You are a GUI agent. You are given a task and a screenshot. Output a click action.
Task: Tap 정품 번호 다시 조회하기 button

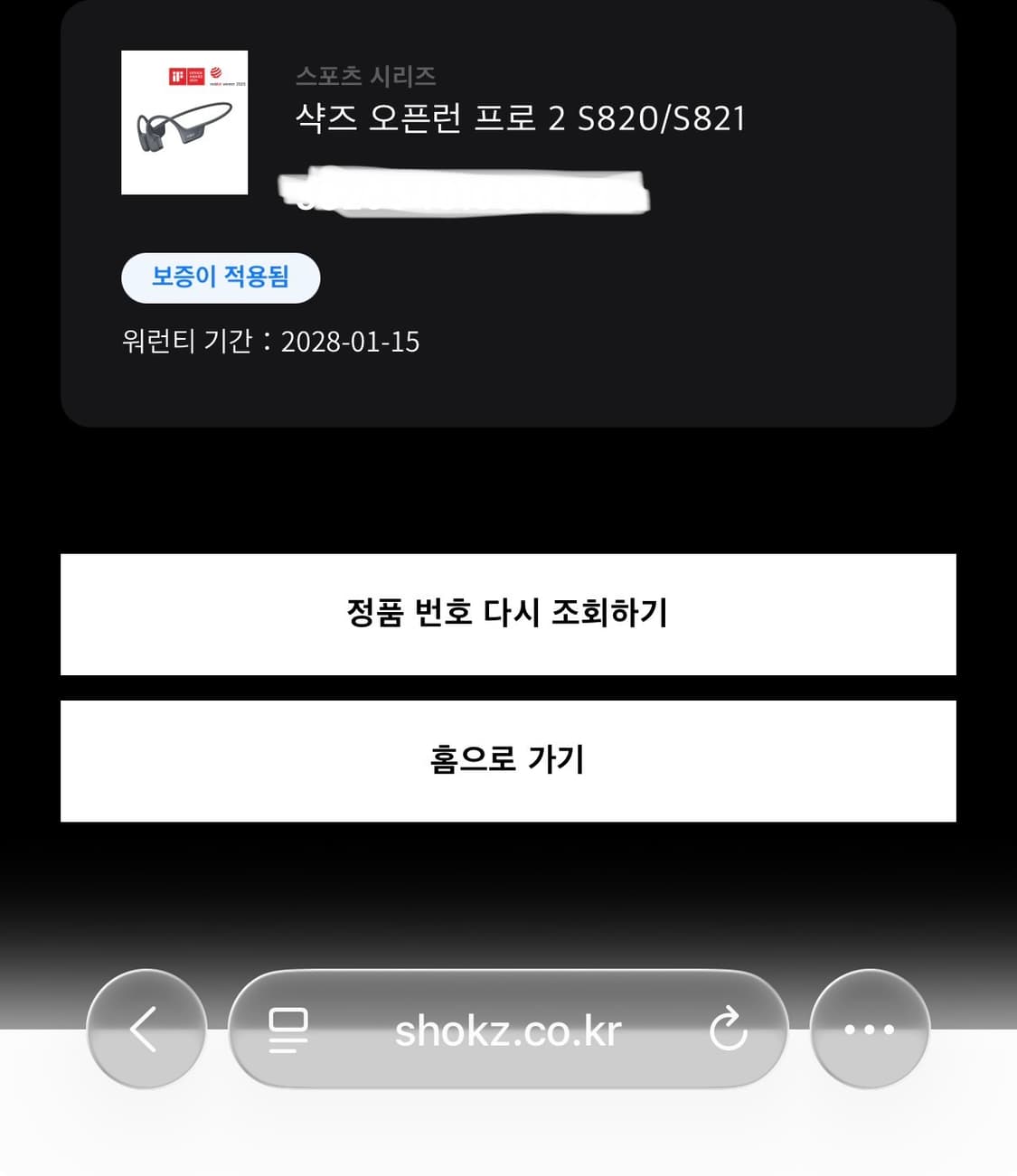(x=508, y=616)
